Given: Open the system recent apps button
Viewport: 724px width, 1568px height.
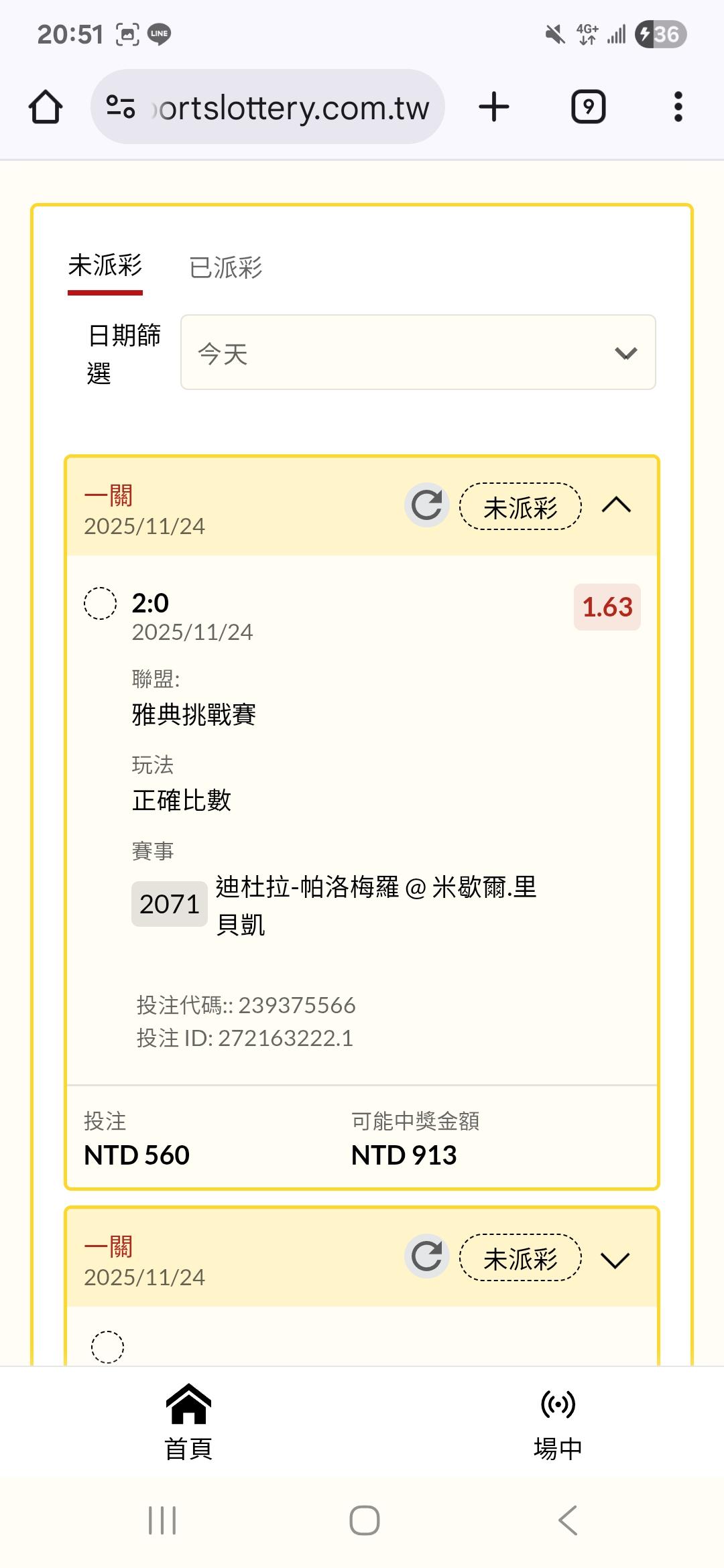Looking at the screenshot, I should [x=162, y=1520].
